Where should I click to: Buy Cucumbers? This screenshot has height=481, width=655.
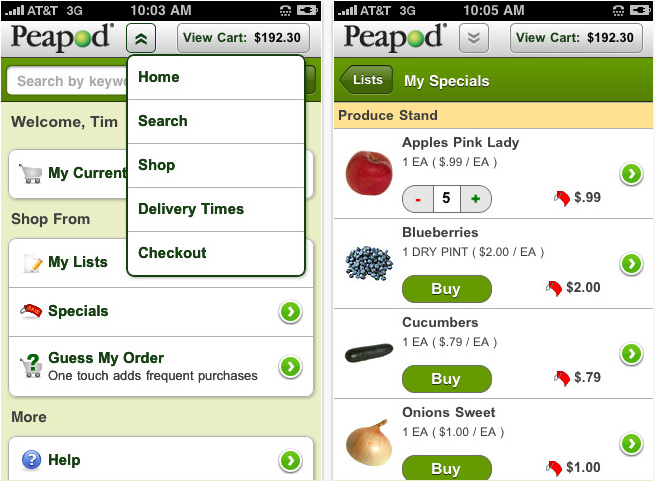446,379
